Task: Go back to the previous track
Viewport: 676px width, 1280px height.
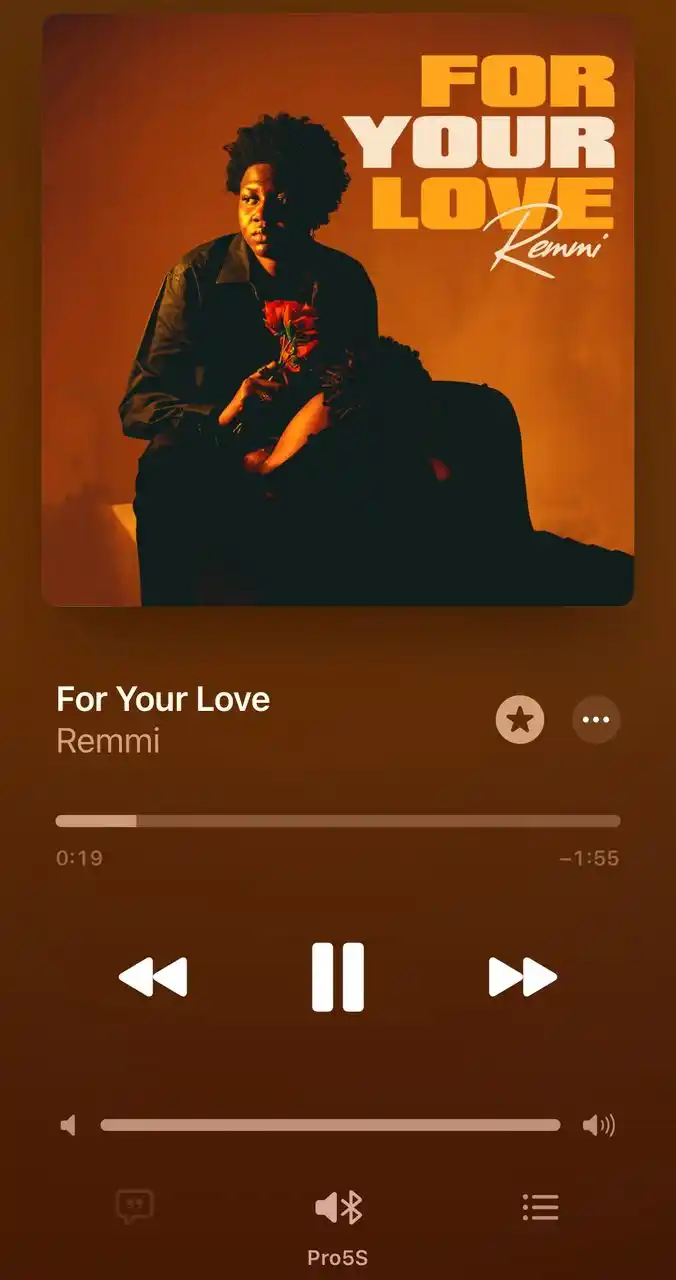Action: (153, 977)
